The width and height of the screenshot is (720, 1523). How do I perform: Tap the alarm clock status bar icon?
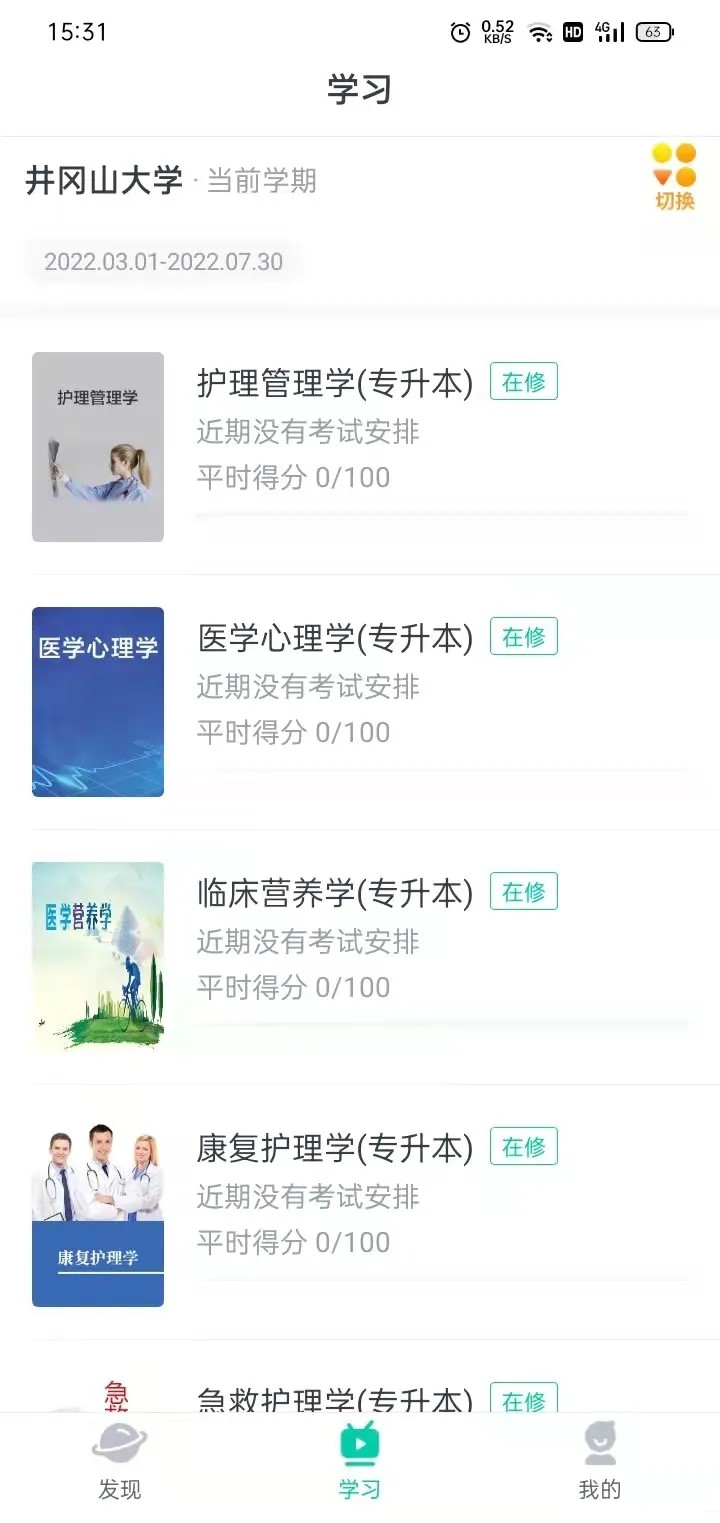[460, 31]
